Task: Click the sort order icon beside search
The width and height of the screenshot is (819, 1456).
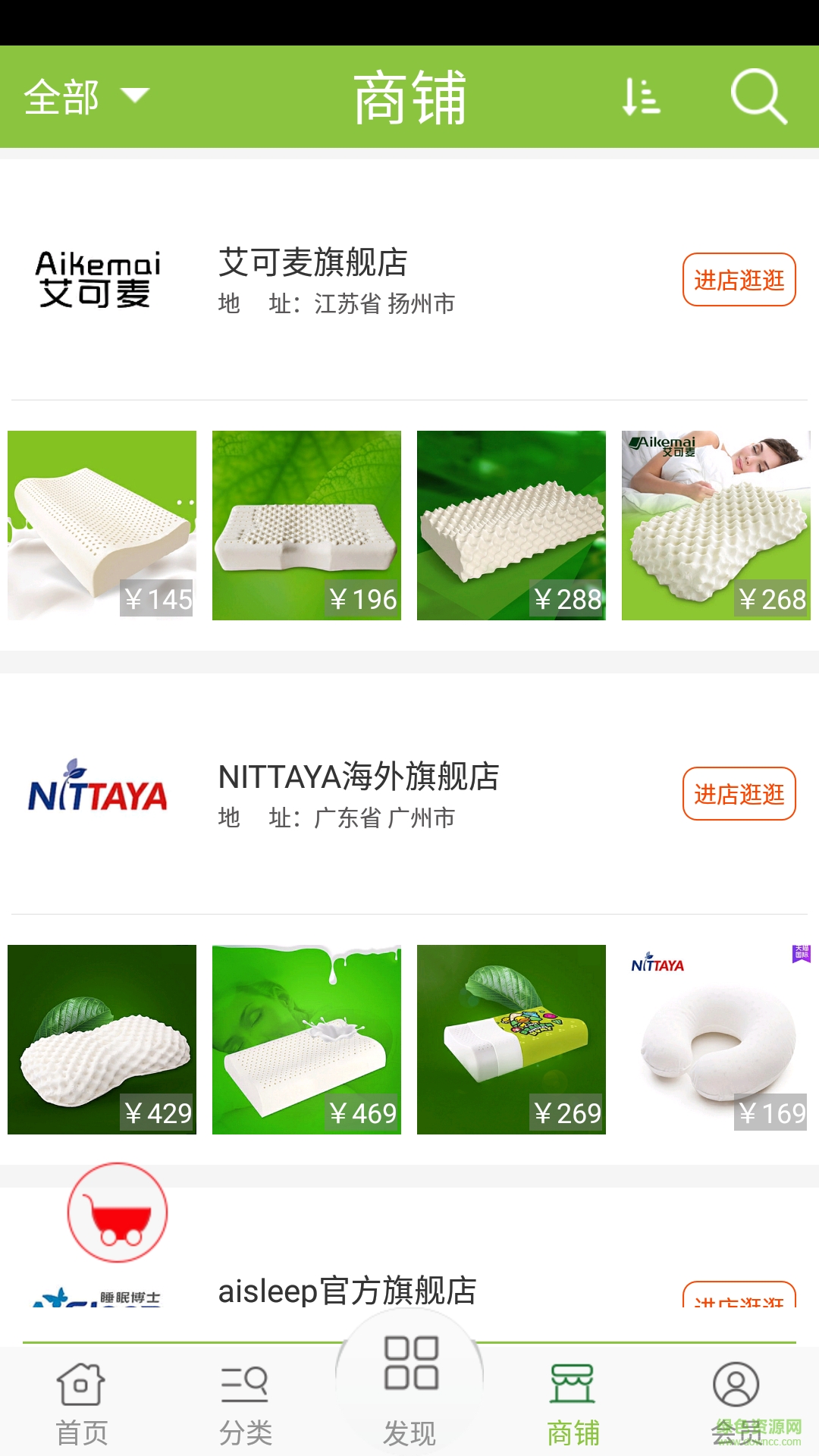Action: click(641, 96)
